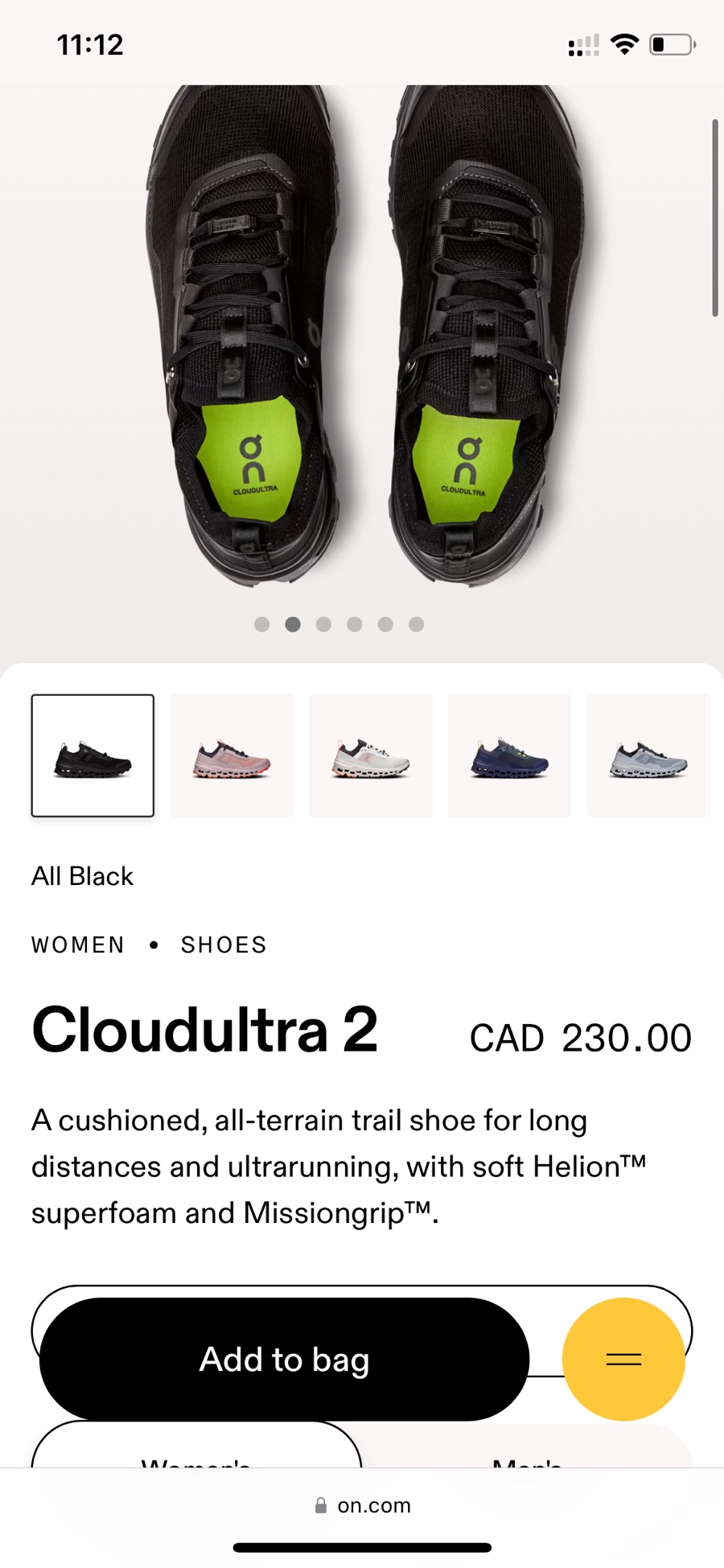Select the All Black color thumbnail
Viewport: 724px width, 1568px height.
(93, 755)
